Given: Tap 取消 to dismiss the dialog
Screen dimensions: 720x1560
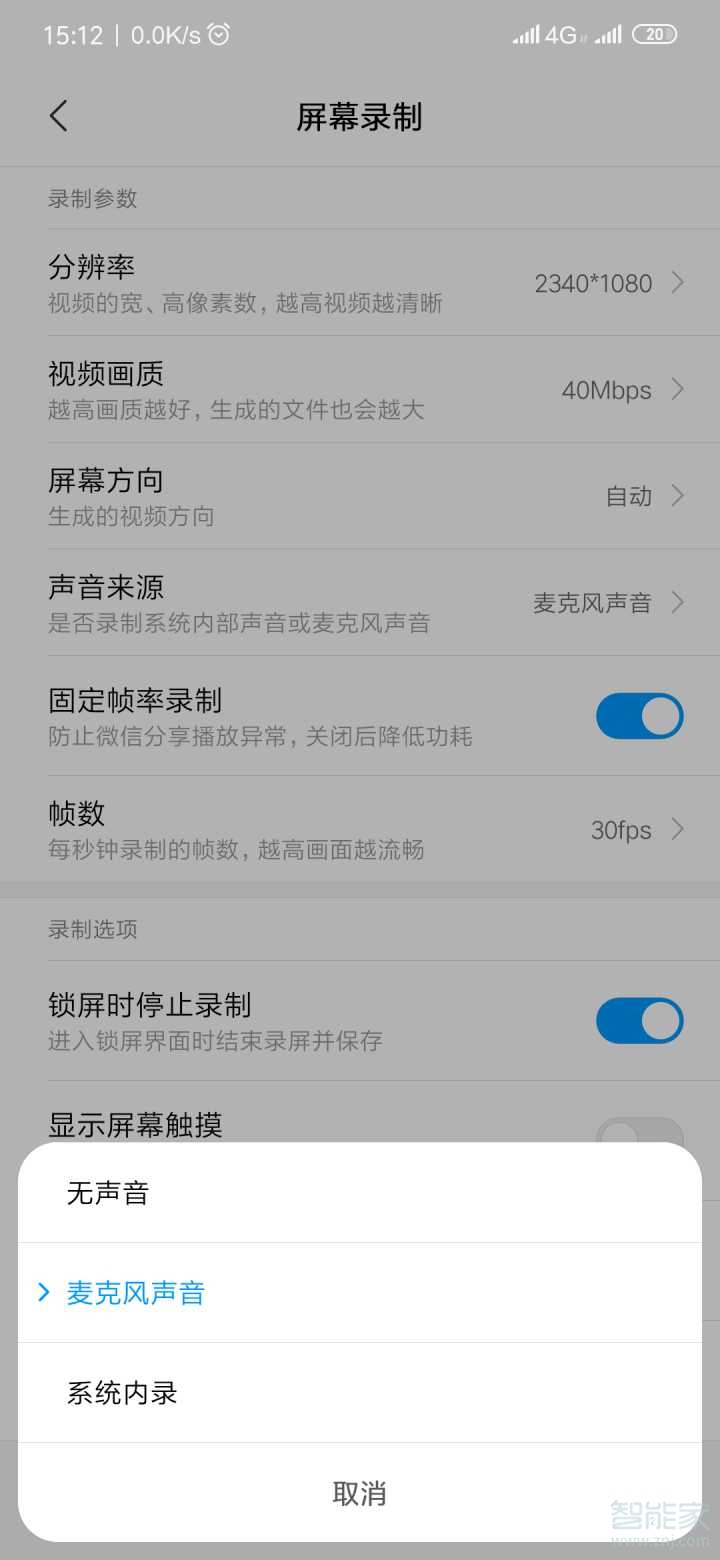Looking at the screenshot, I should point(359,1493).
